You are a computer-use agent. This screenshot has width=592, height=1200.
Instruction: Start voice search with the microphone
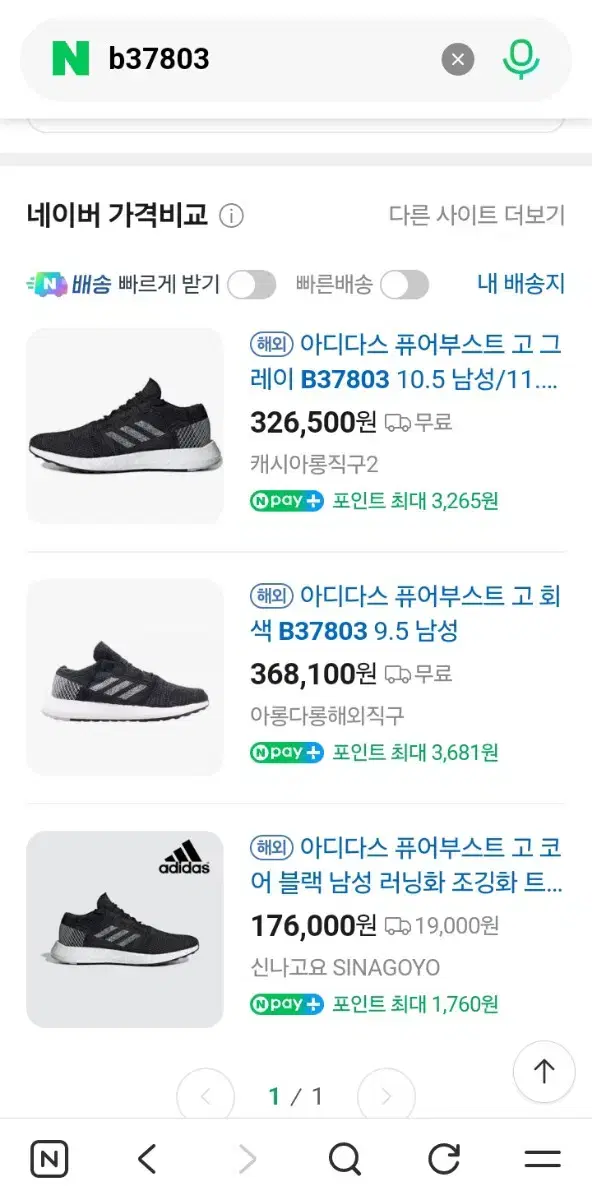coord(521,60)
